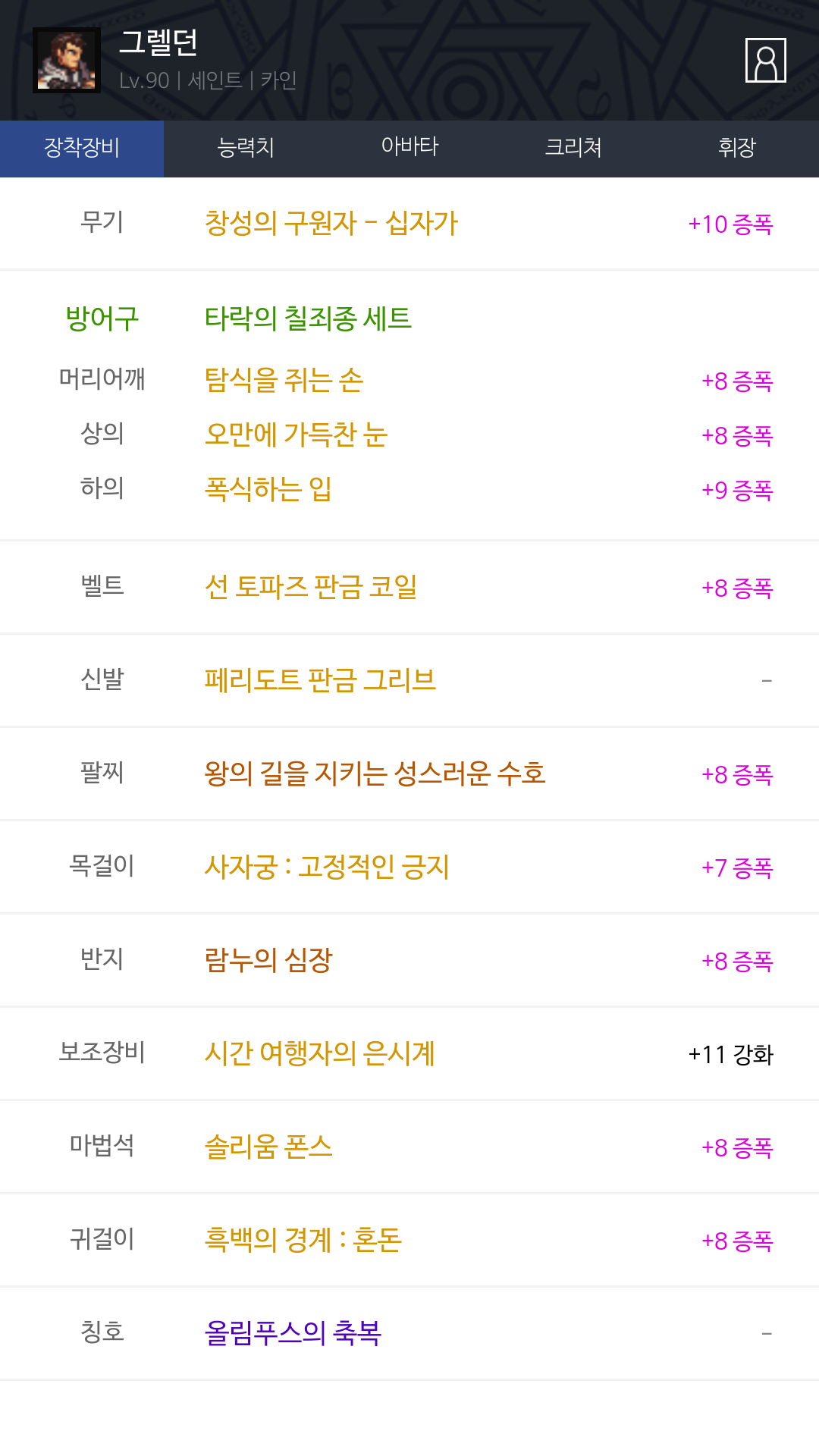
Task: Tap the 그렐던 character portrait
Action: [67, 61]
